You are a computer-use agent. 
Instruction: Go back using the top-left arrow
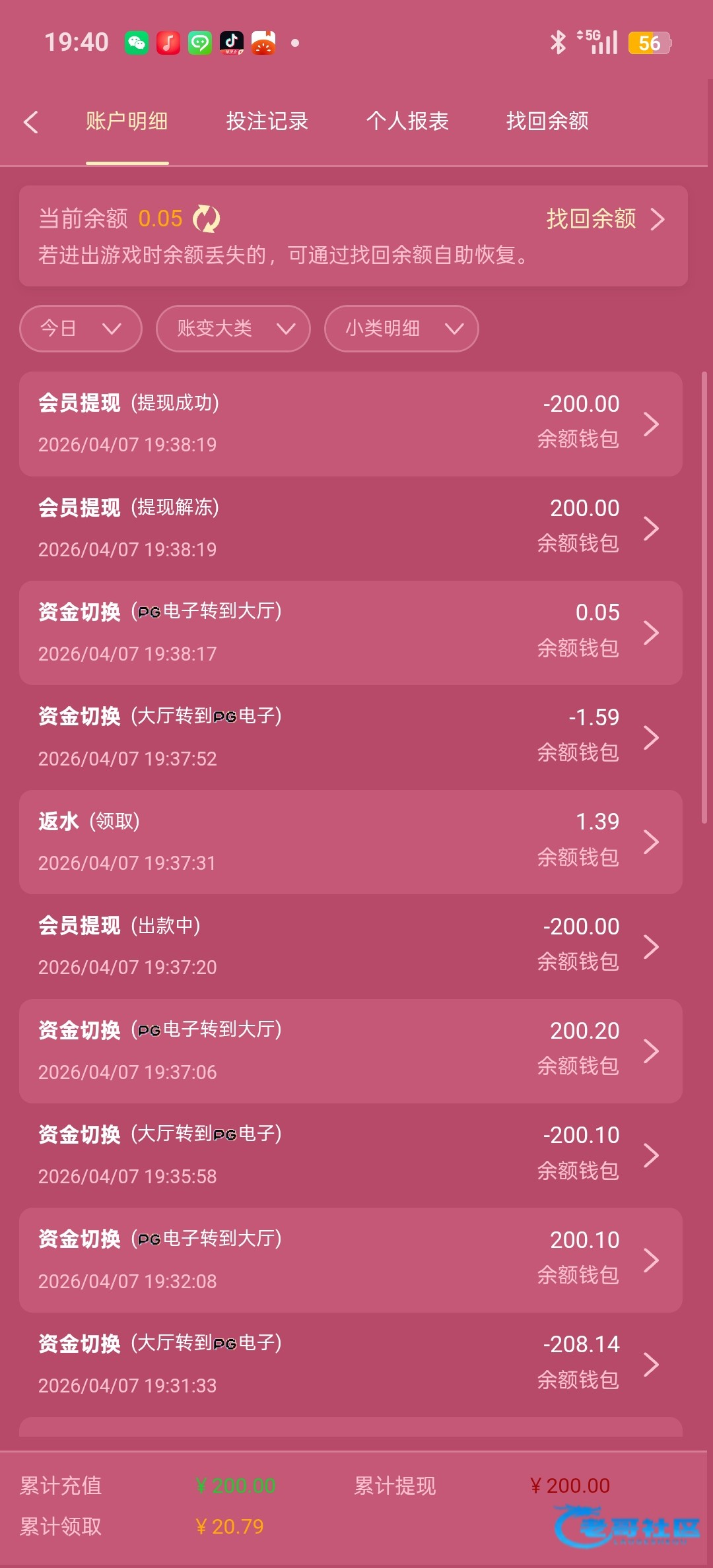pyautogui.click(x=31, y=122)
